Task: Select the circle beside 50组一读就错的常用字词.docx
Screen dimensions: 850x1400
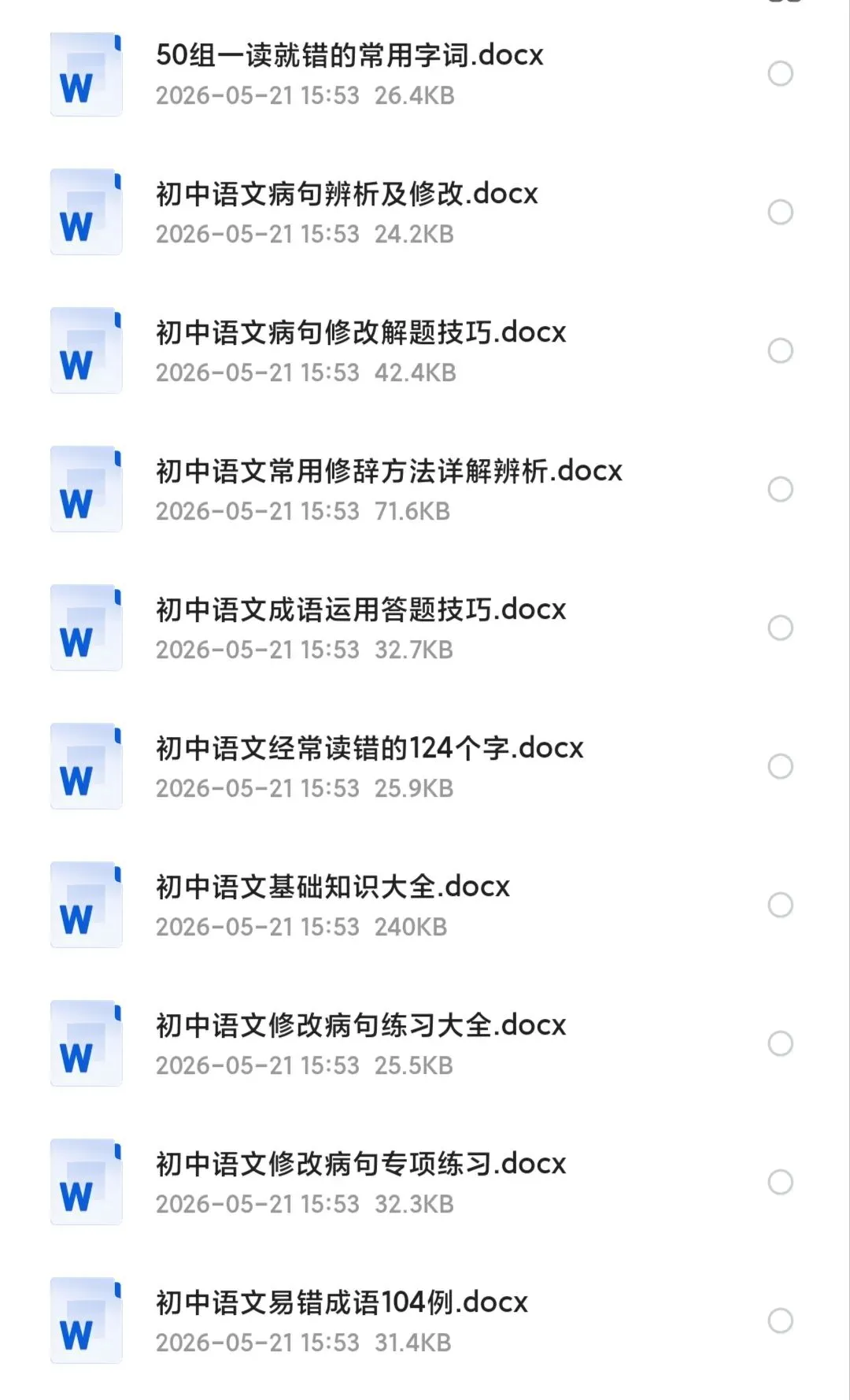Action: click(780, 73)
